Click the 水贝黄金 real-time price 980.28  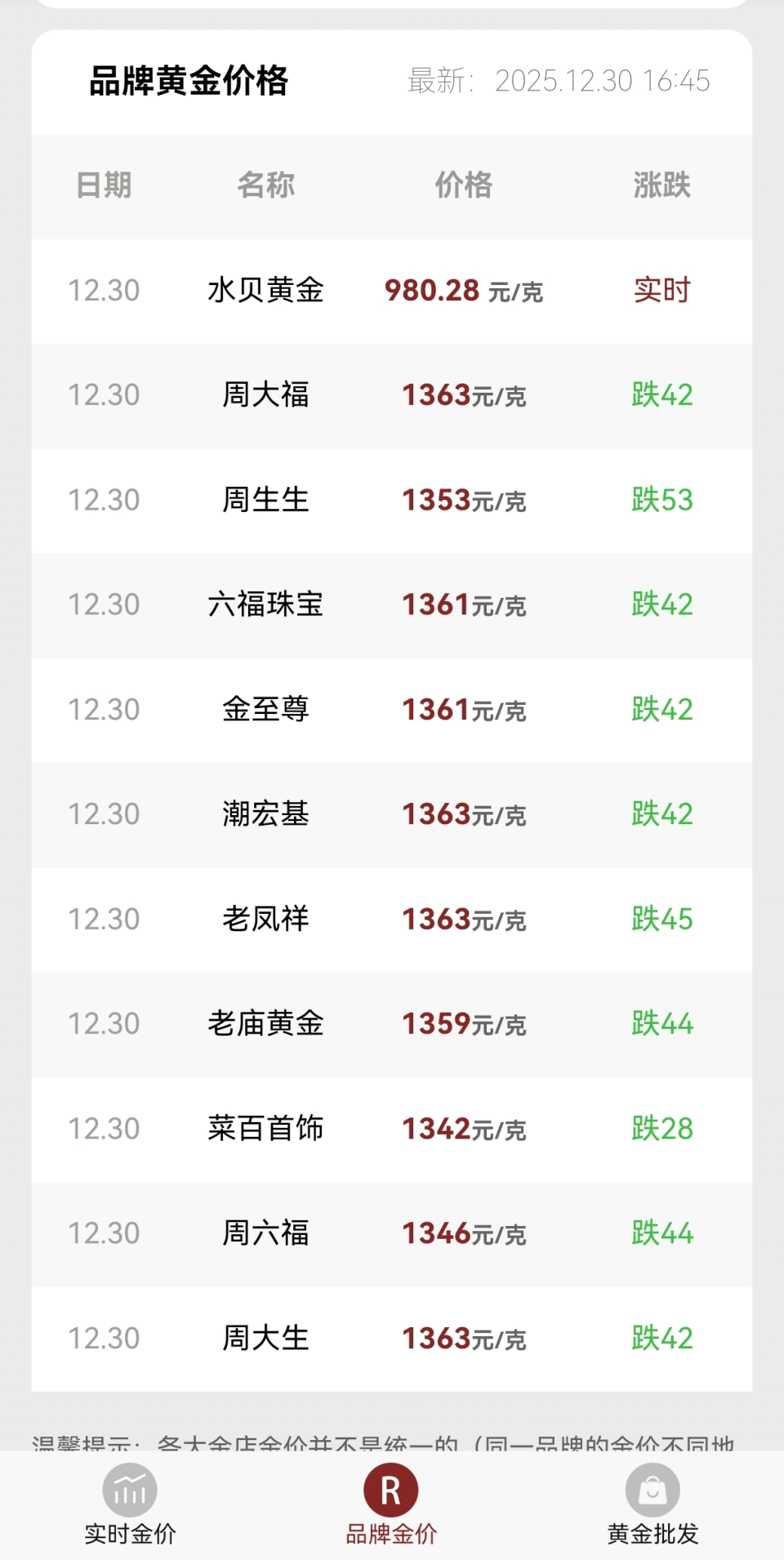433,292
